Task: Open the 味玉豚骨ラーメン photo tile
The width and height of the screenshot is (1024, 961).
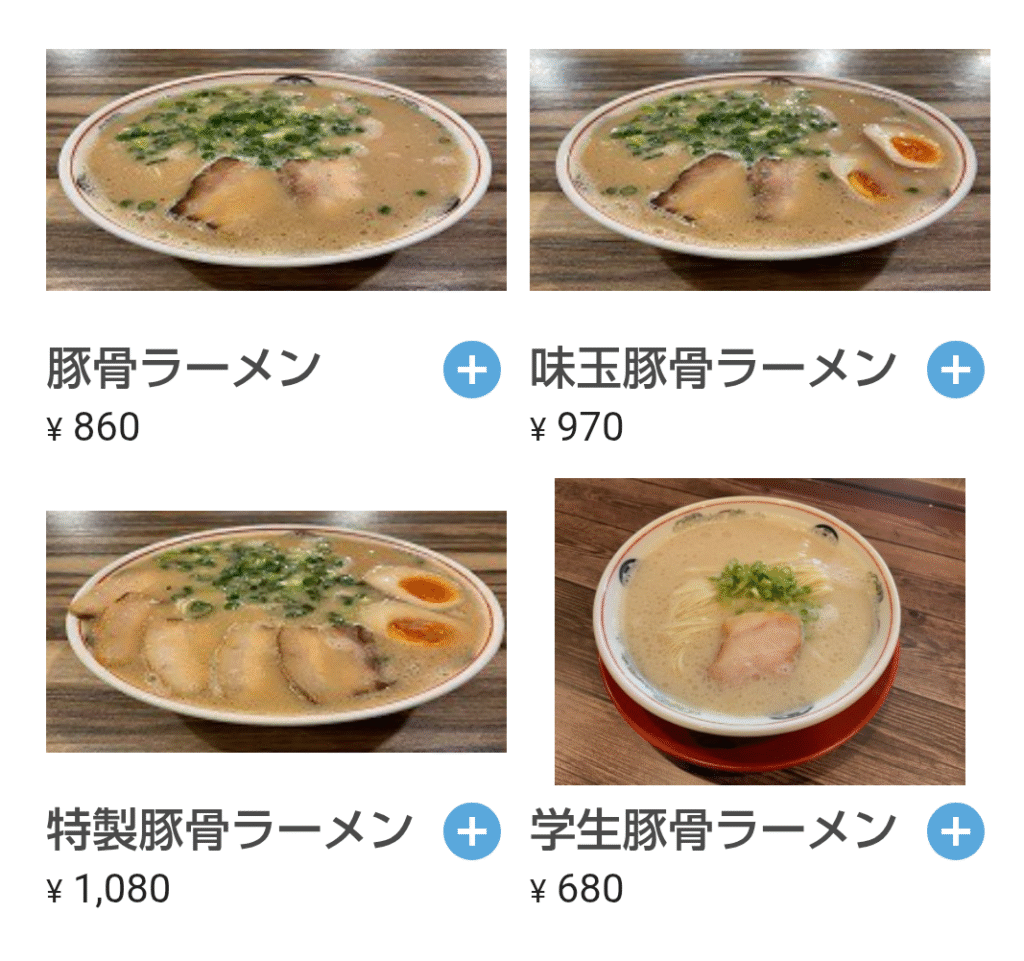Action: 759,170
